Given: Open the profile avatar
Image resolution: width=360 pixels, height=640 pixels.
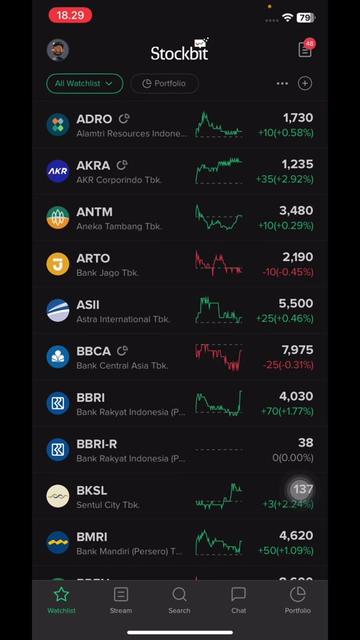Looking at the screenshot, I should (58, 50).
